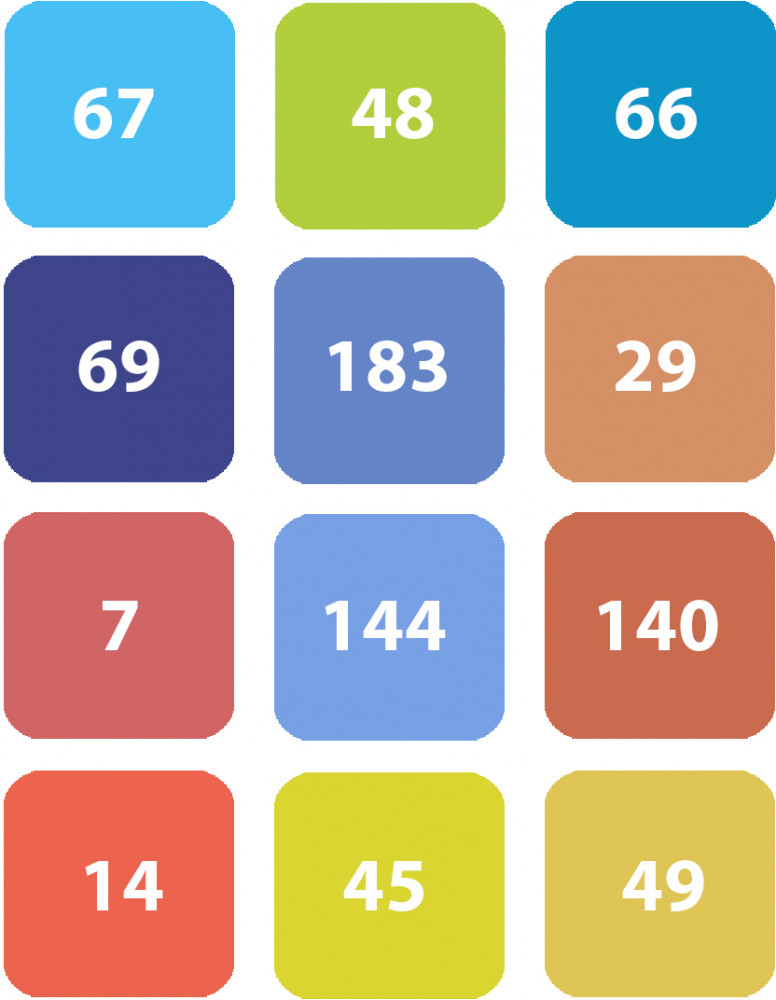Viewport: 776px width, 1000px height.
Task: Choose the tile numbered 140
Action: tap(660, 625)
